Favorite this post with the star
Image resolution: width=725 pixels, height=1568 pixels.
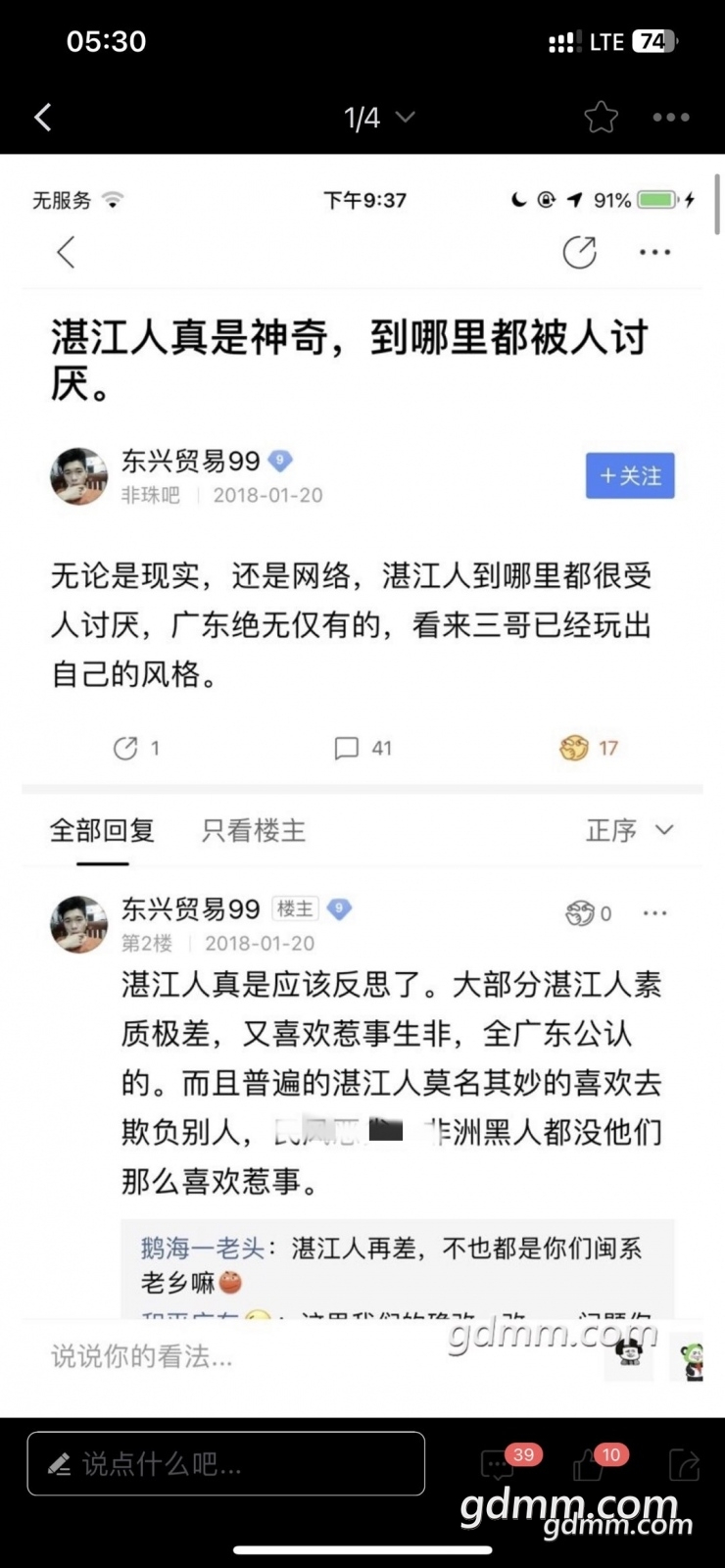pyautogui.click(x=601, y=118)
